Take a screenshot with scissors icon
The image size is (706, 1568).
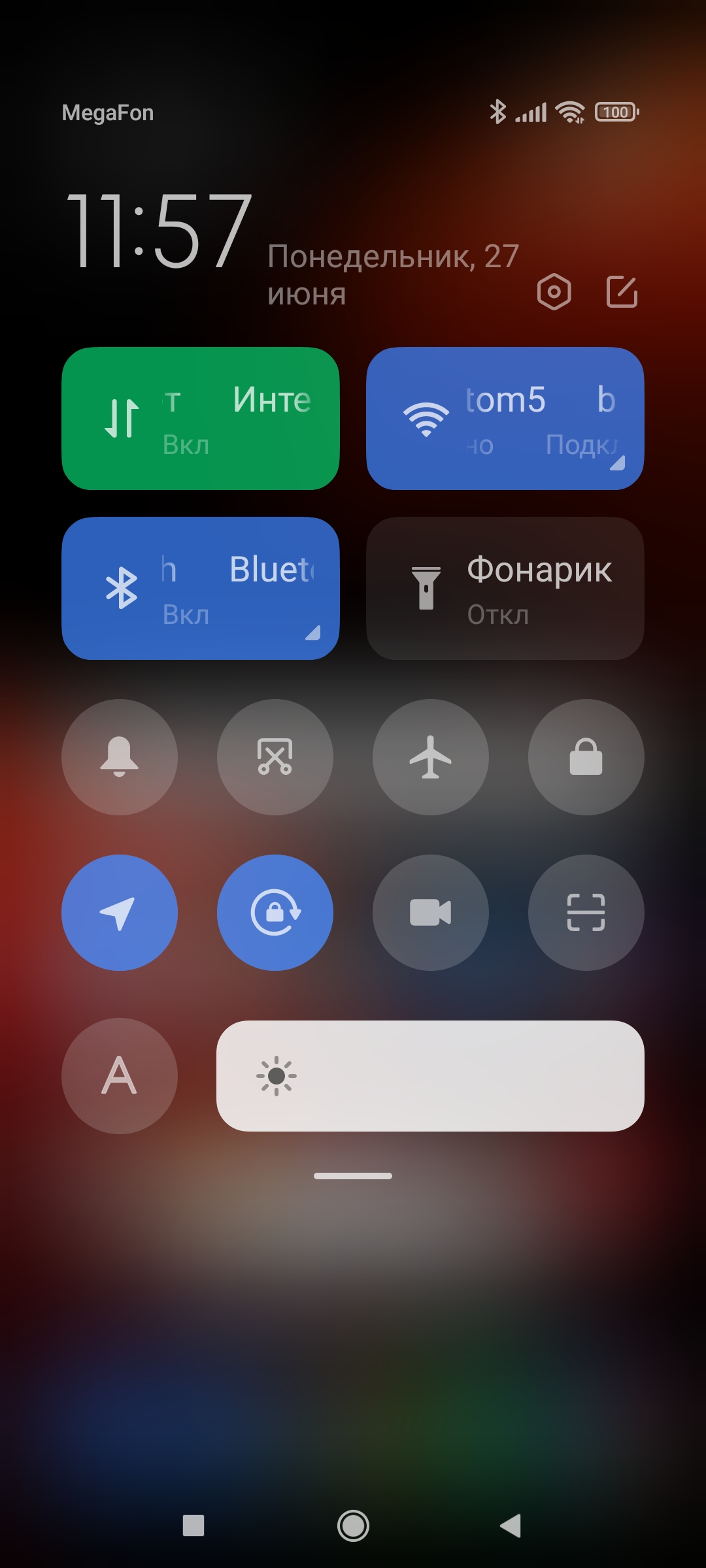point(275,757)
